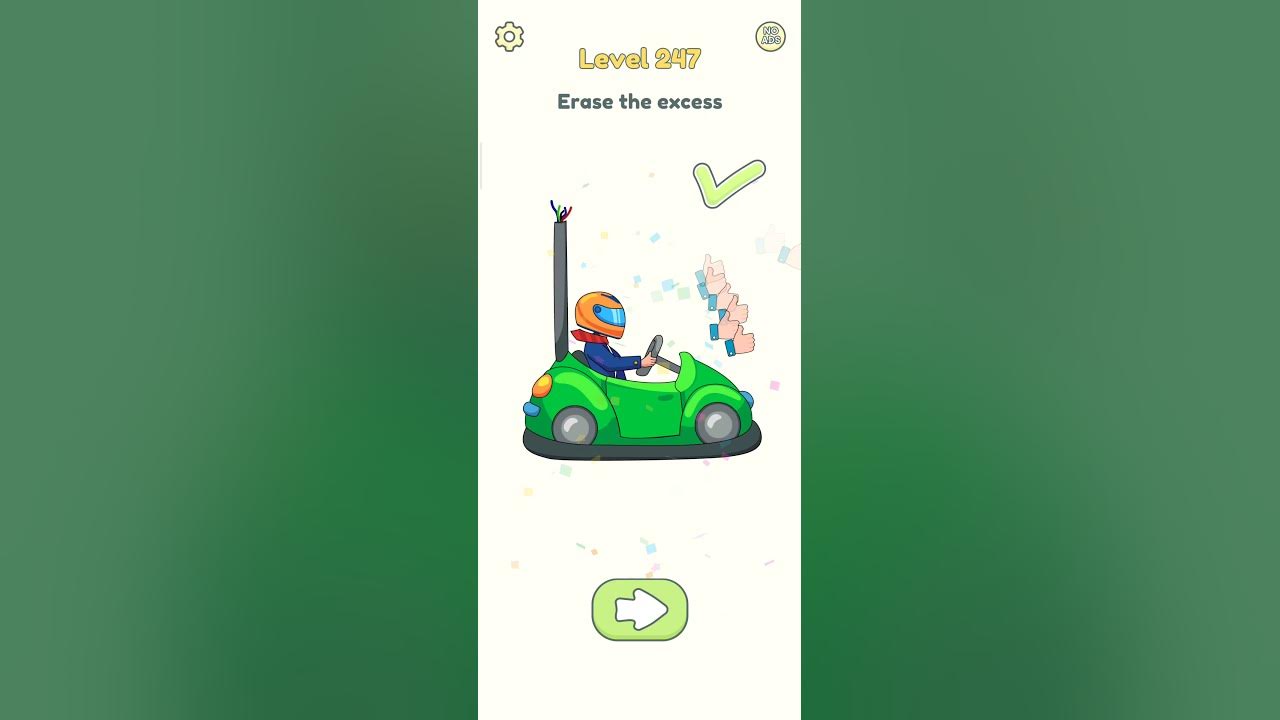Tap the No Ads button
Image resolution: width=1280 pixels, height=720 pixels.
click(770, 37)
